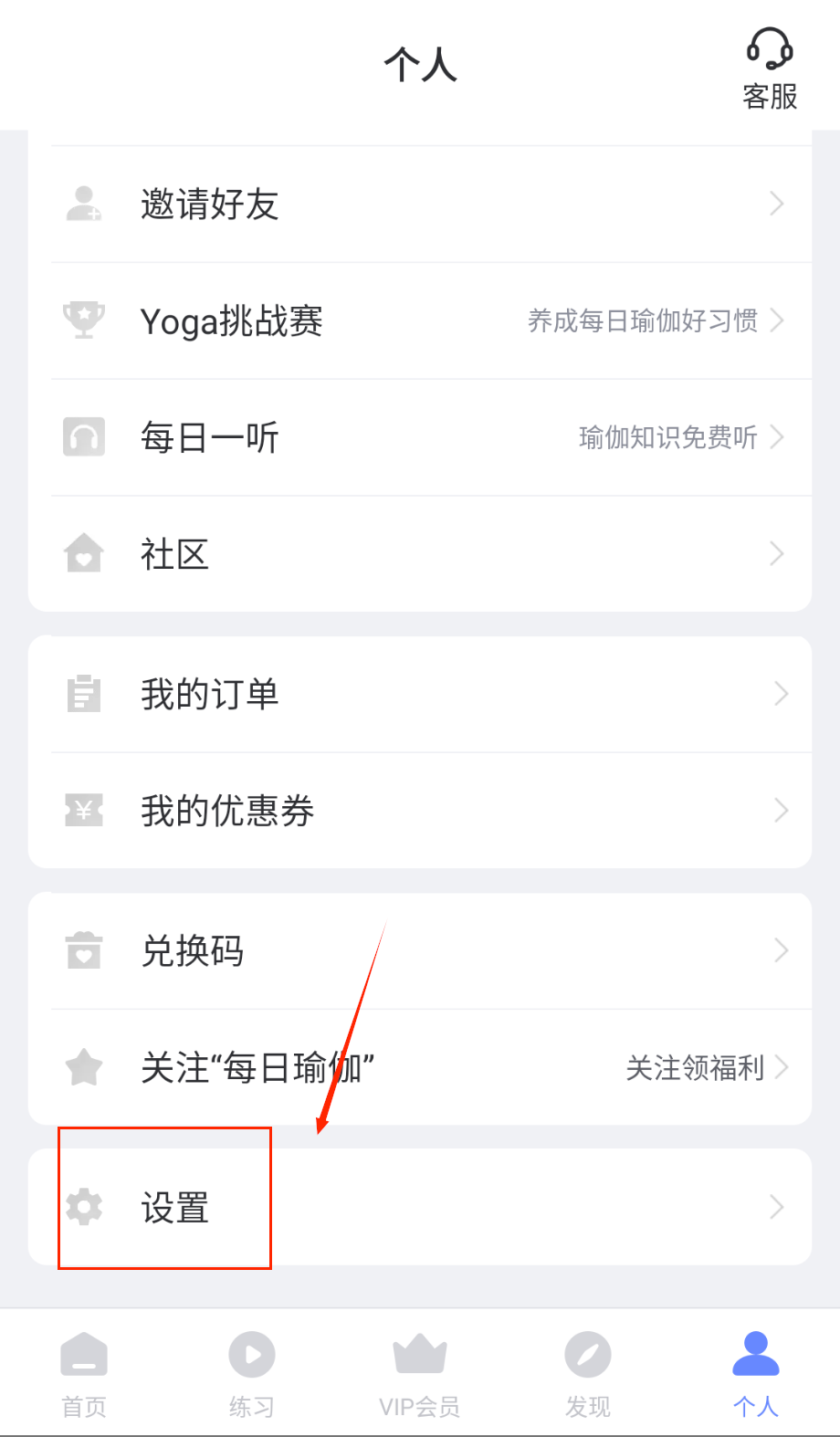View 我的订单 orders
840x1437 pixels.
pos(420,695)
